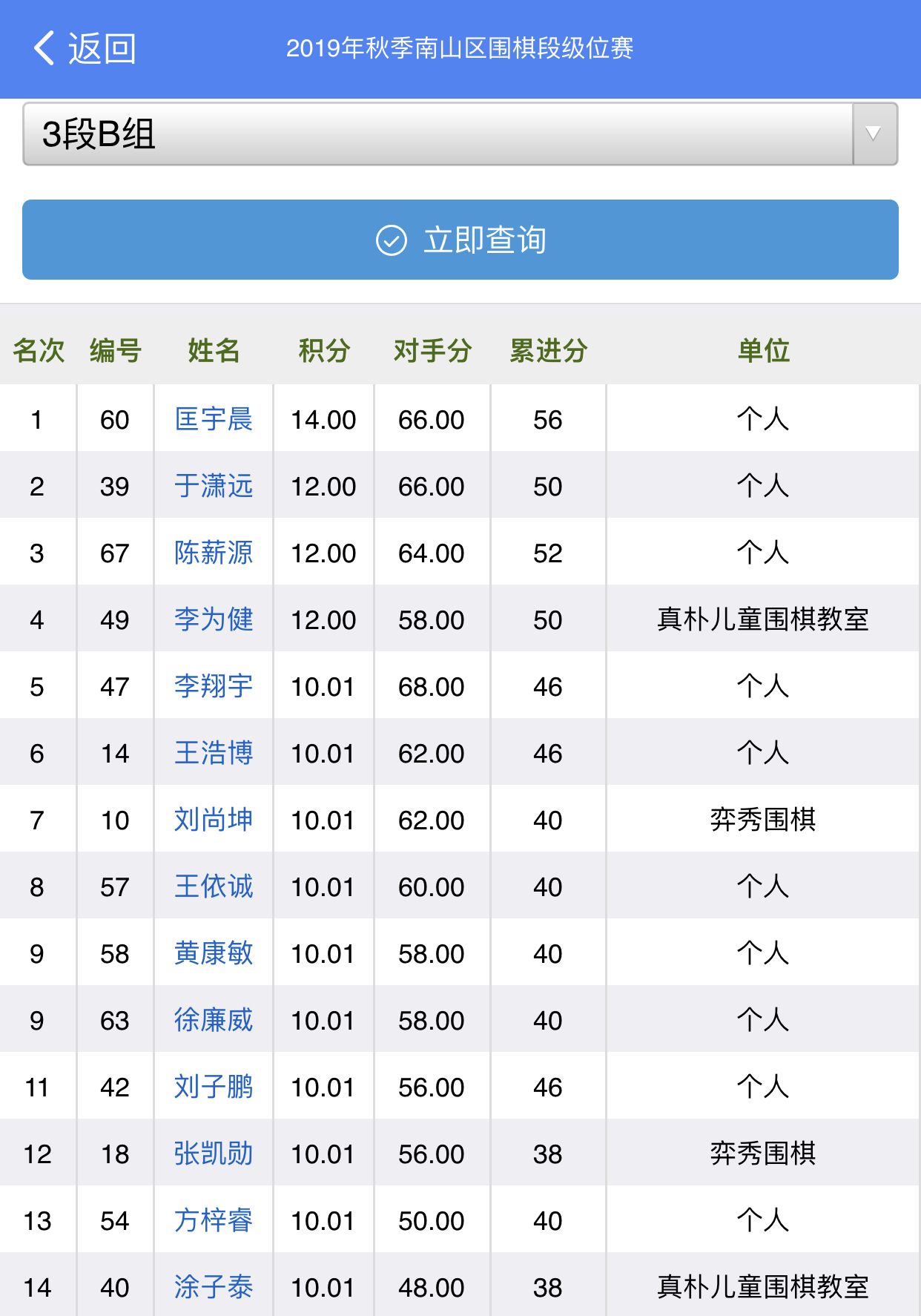The image size is (921, 1316).
Task: Open player 匡宇晨's details
Action: (x=214, y=419)
